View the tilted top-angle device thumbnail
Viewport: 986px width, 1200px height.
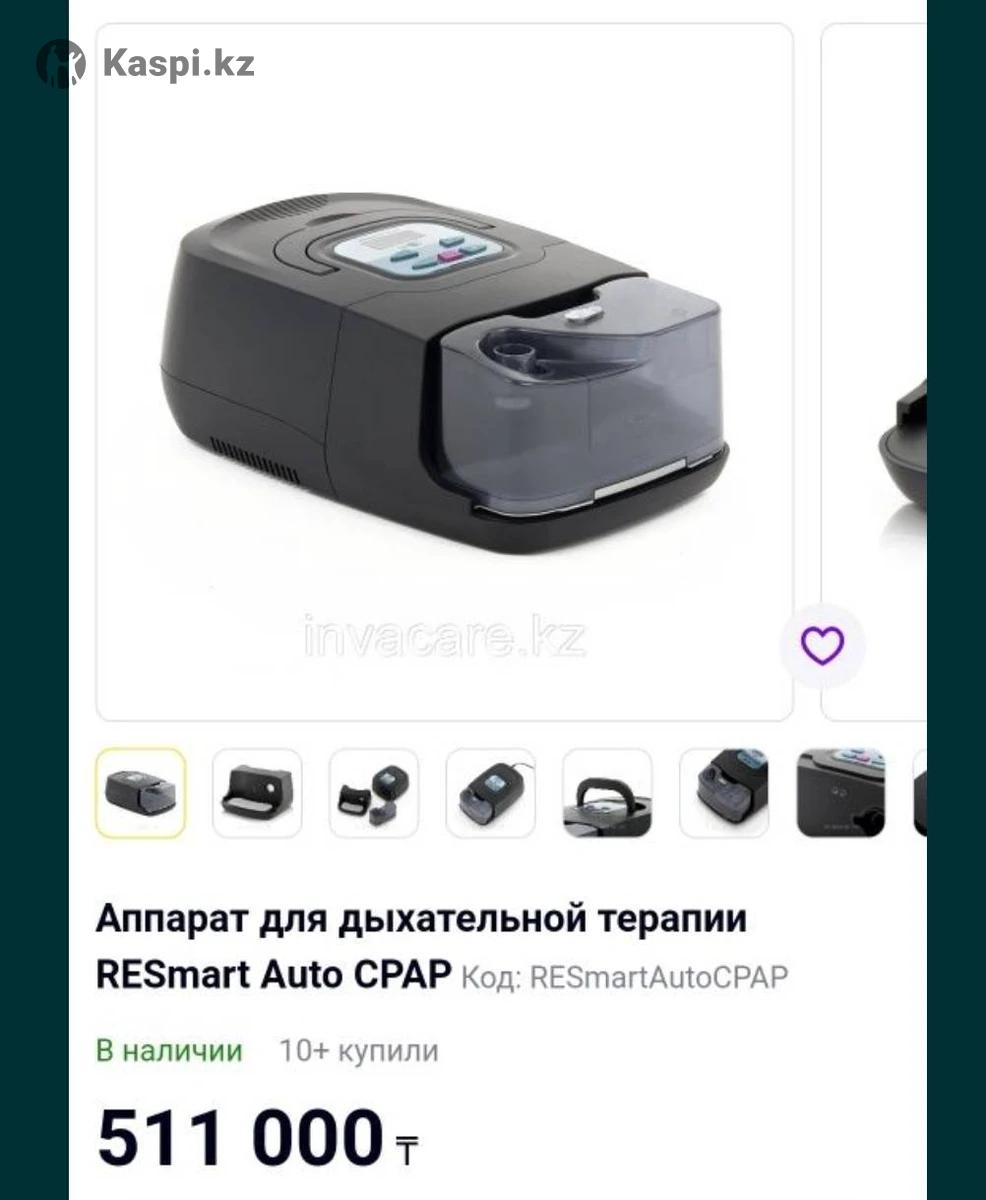tap(724, 793)
